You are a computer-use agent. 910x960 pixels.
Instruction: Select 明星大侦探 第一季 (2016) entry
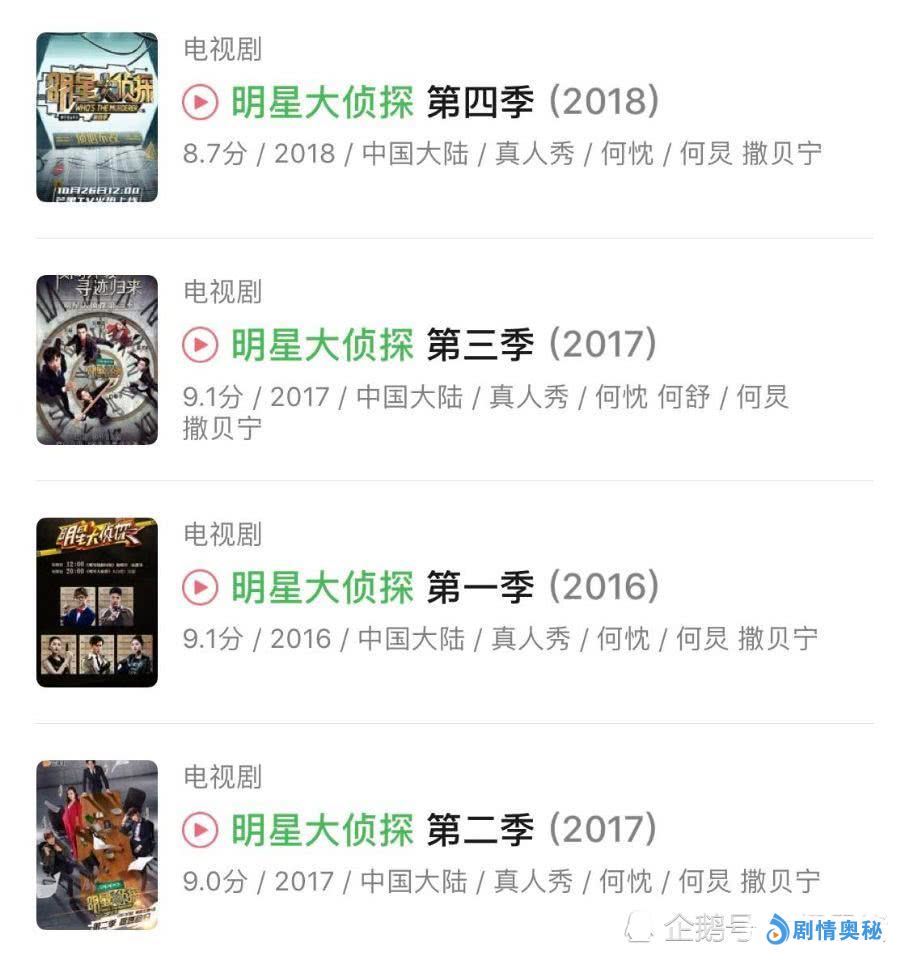click(420, 588)
